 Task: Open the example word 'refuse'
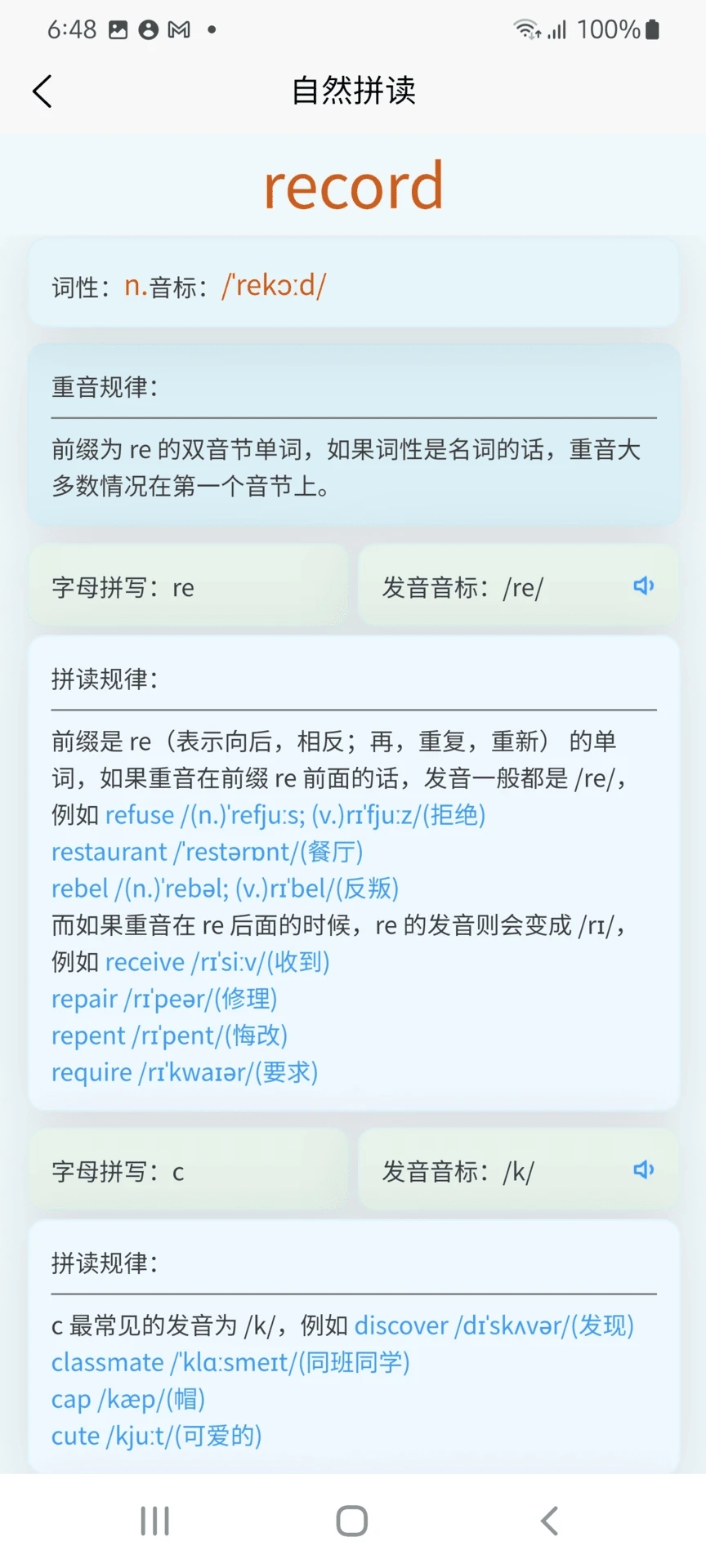point(139,814)
